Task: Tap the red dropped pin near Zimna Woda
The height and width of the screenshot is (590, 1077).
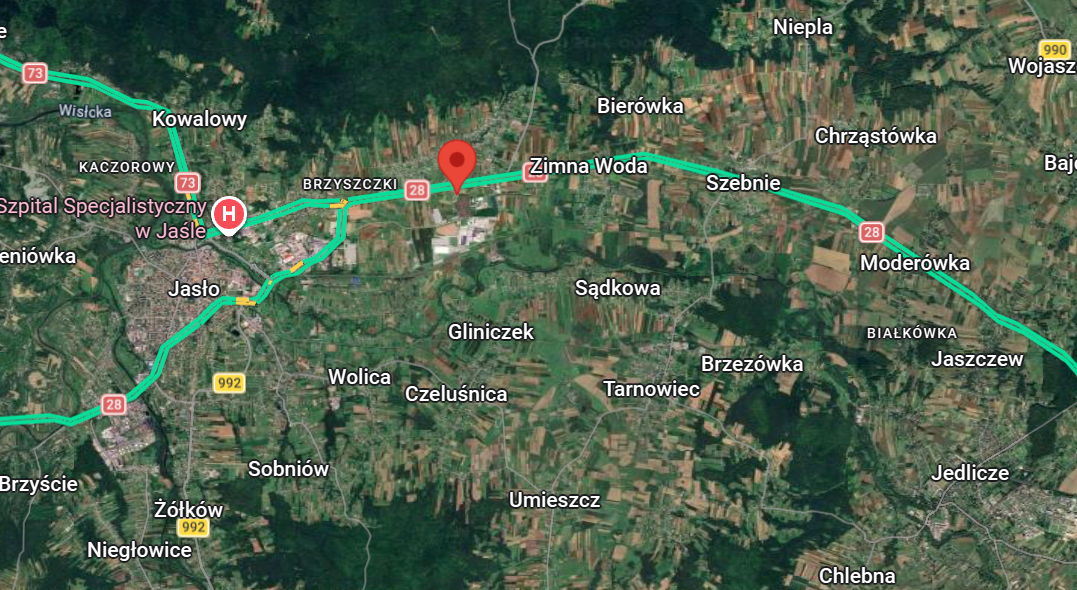Action: (x=458, y=163)
